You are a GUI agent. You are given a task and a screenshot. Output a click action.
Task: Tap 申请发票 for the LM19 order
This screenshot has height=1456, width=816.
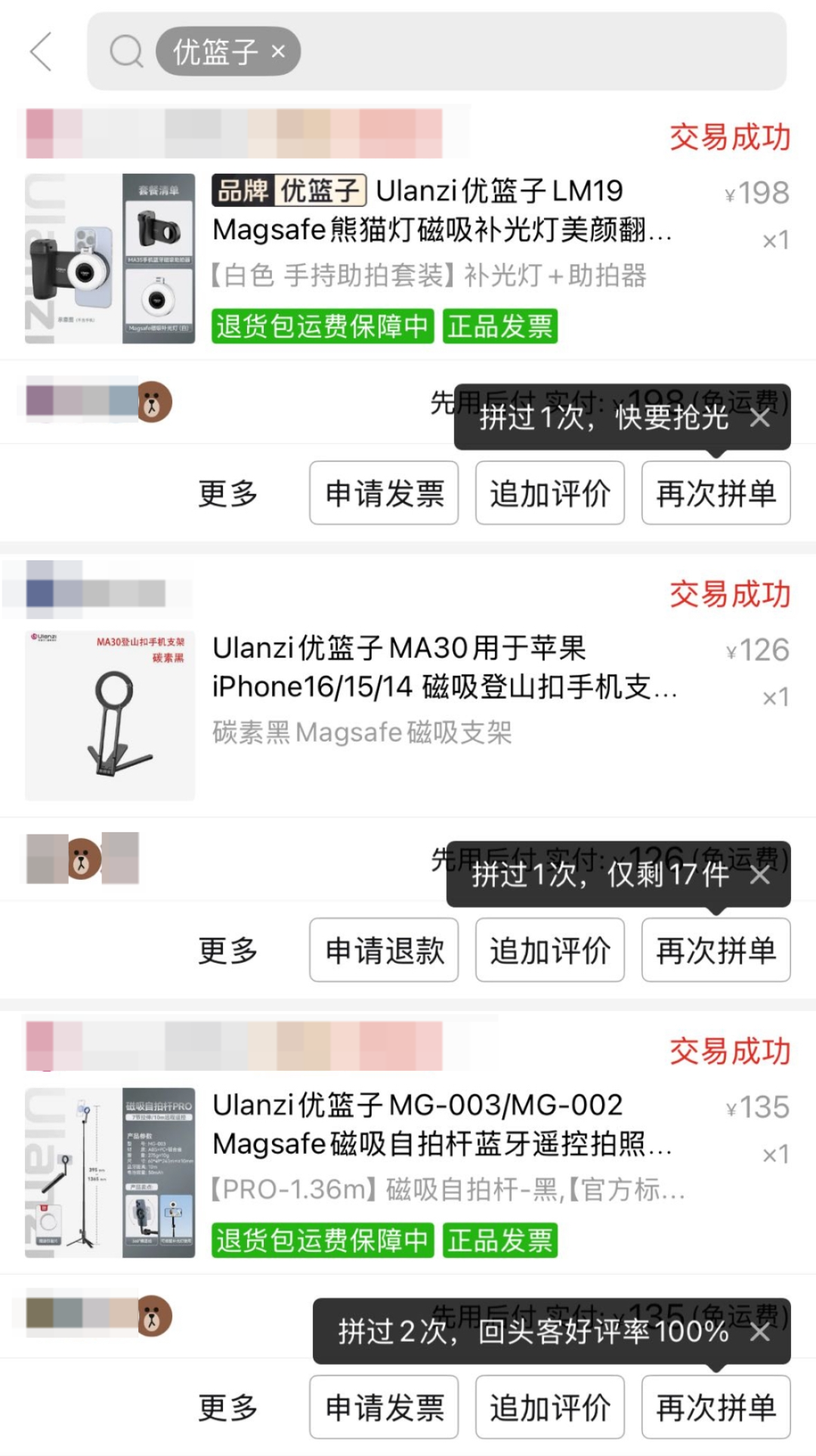(x=384, y=493)
